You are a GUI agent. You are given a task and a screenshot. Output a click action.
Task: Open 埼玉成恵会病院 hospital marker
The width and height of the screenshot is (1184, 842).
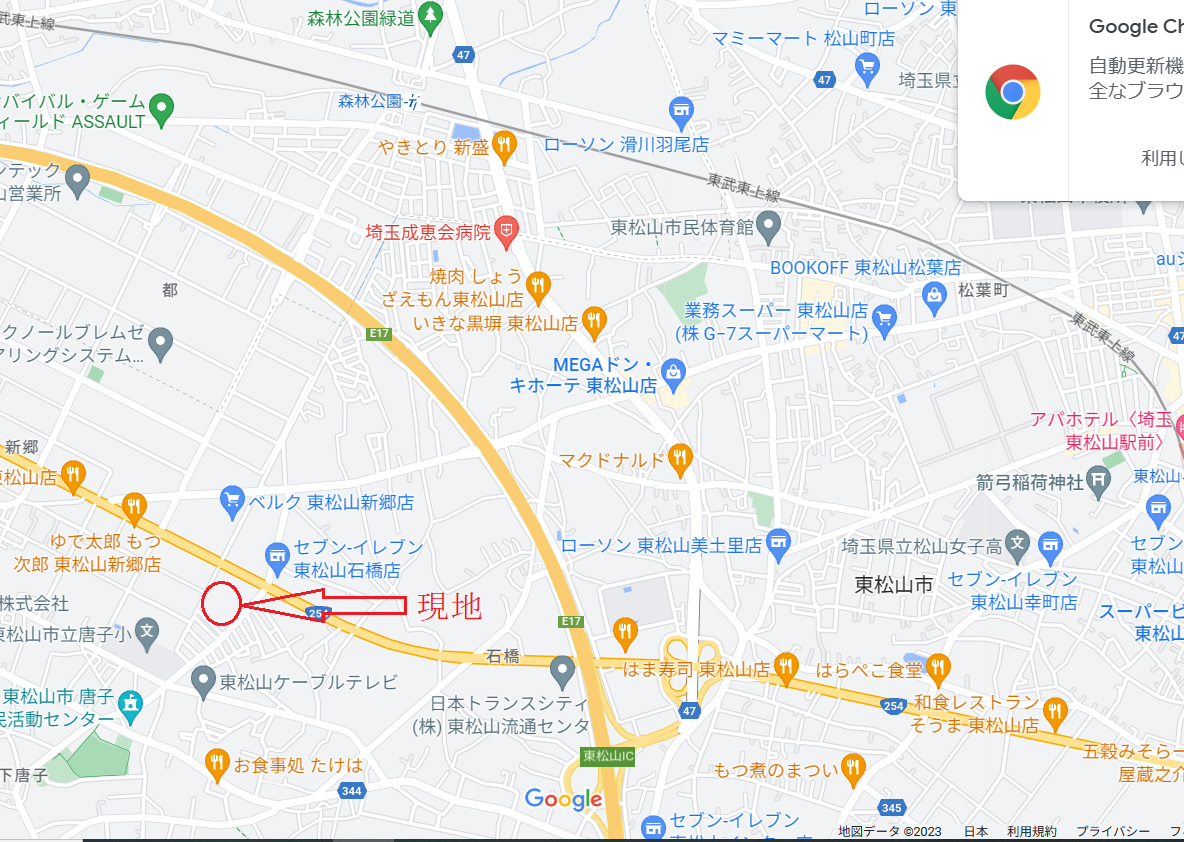(x=507, y=232)
